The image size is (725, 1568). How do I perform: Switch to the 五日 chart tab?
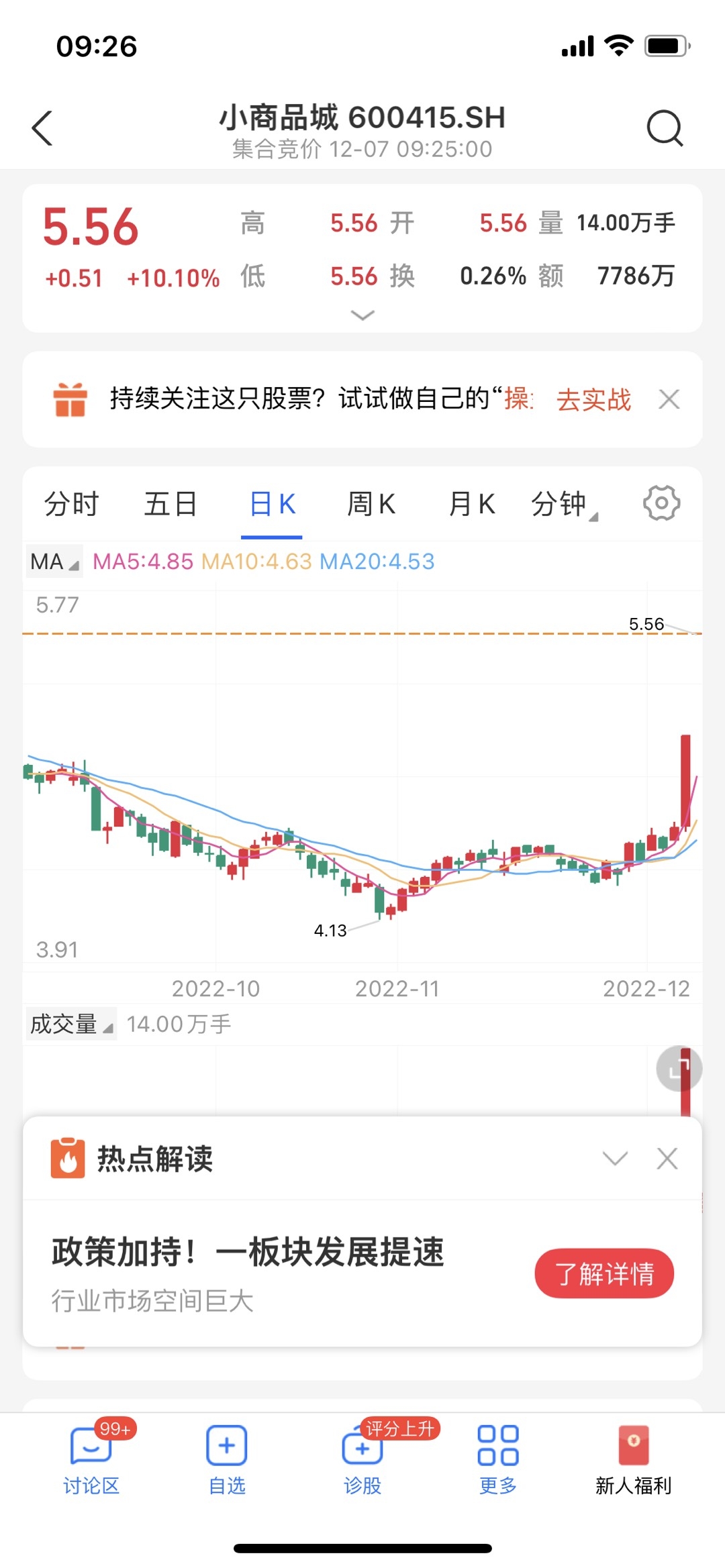coord(171,504)
